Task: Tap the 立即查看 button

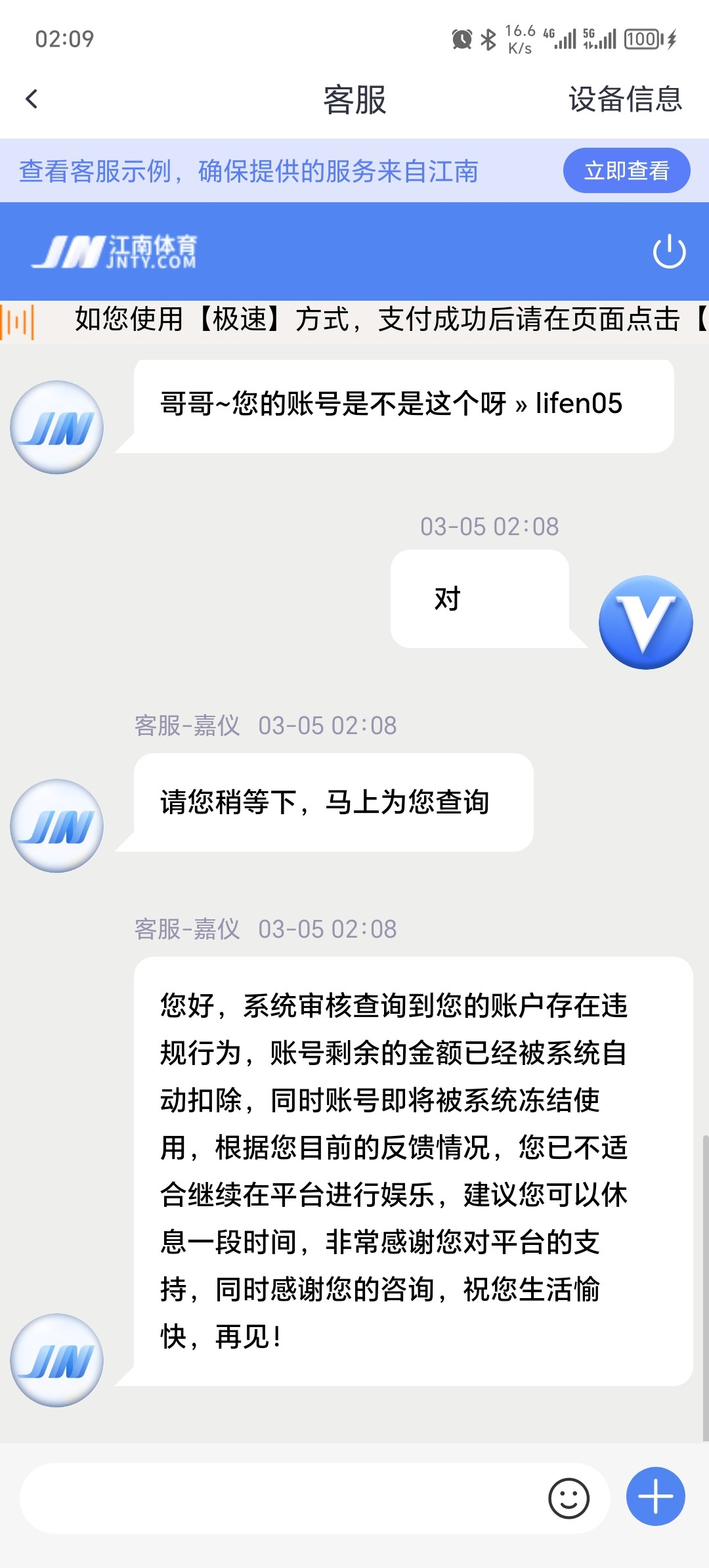Action: [x=626, y=171]
